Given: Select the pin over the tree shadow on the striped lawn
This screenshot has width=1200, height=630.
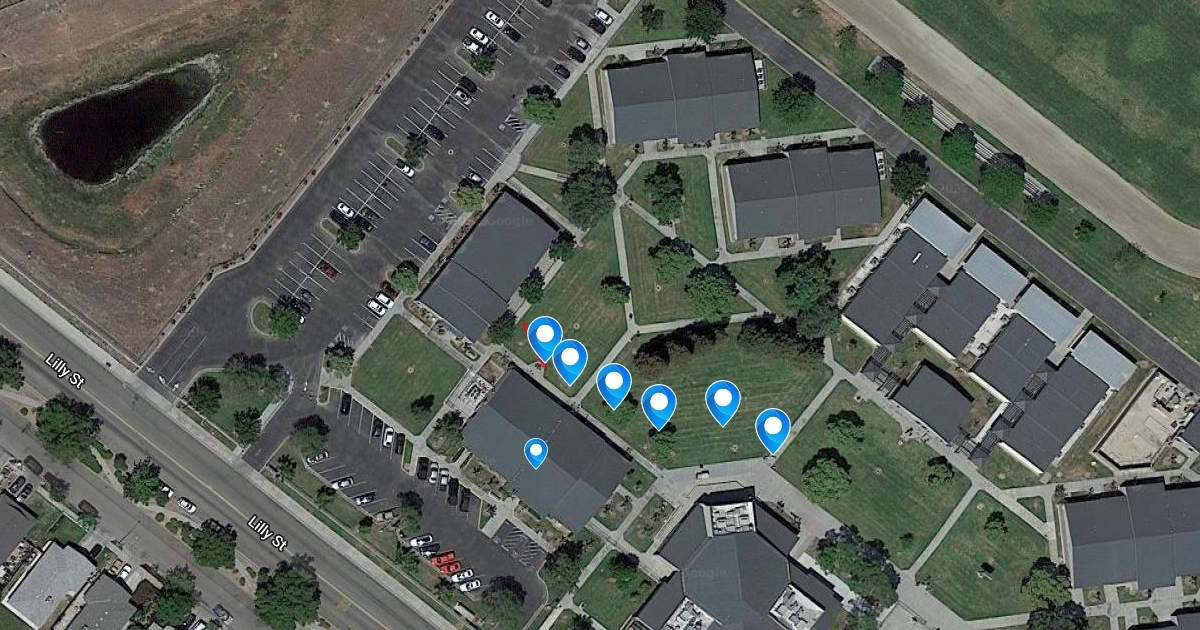Looking at the screenshot, I should (659, 404).
